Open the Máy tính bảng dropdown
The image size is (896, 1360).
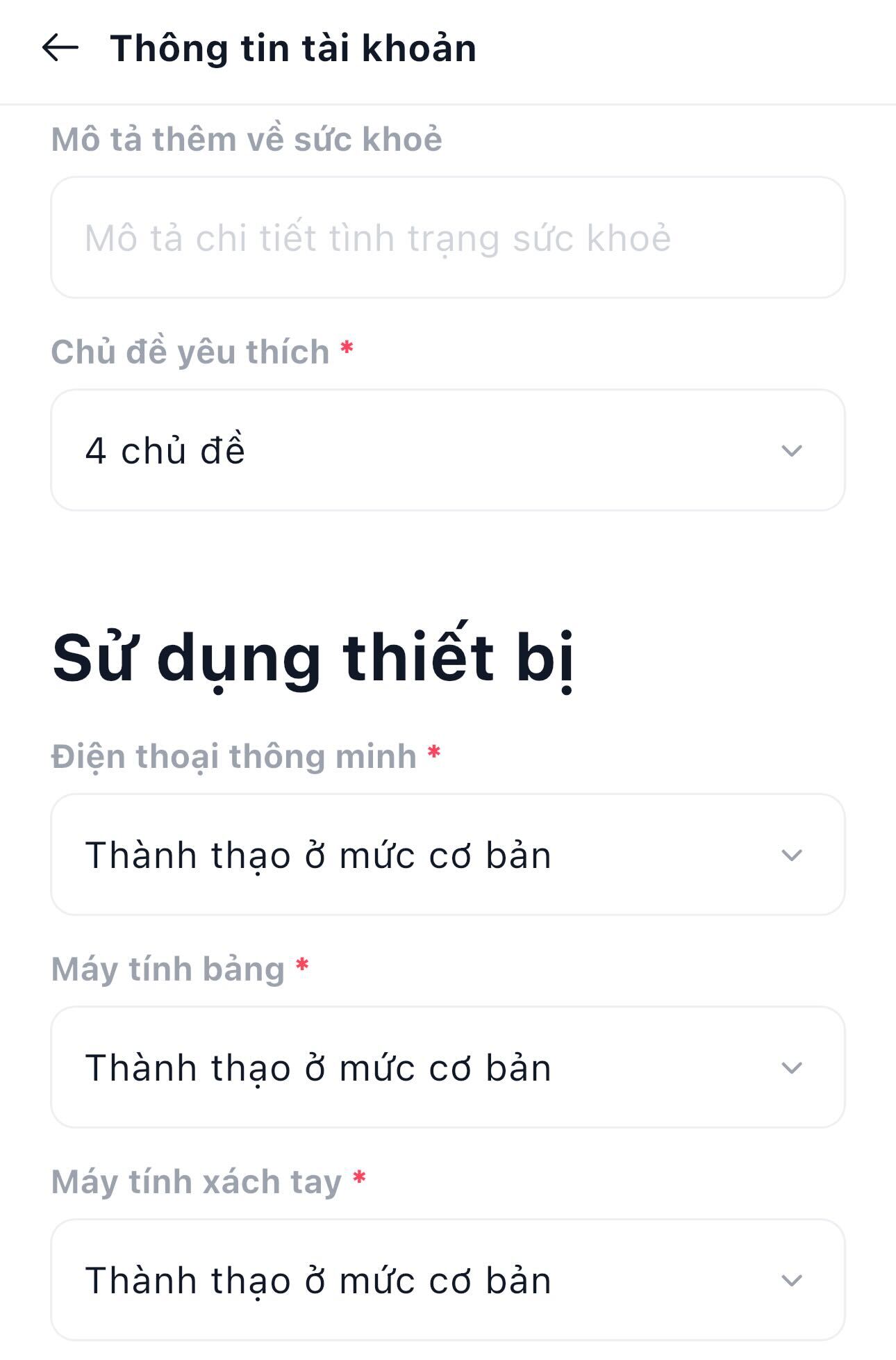447,1067
